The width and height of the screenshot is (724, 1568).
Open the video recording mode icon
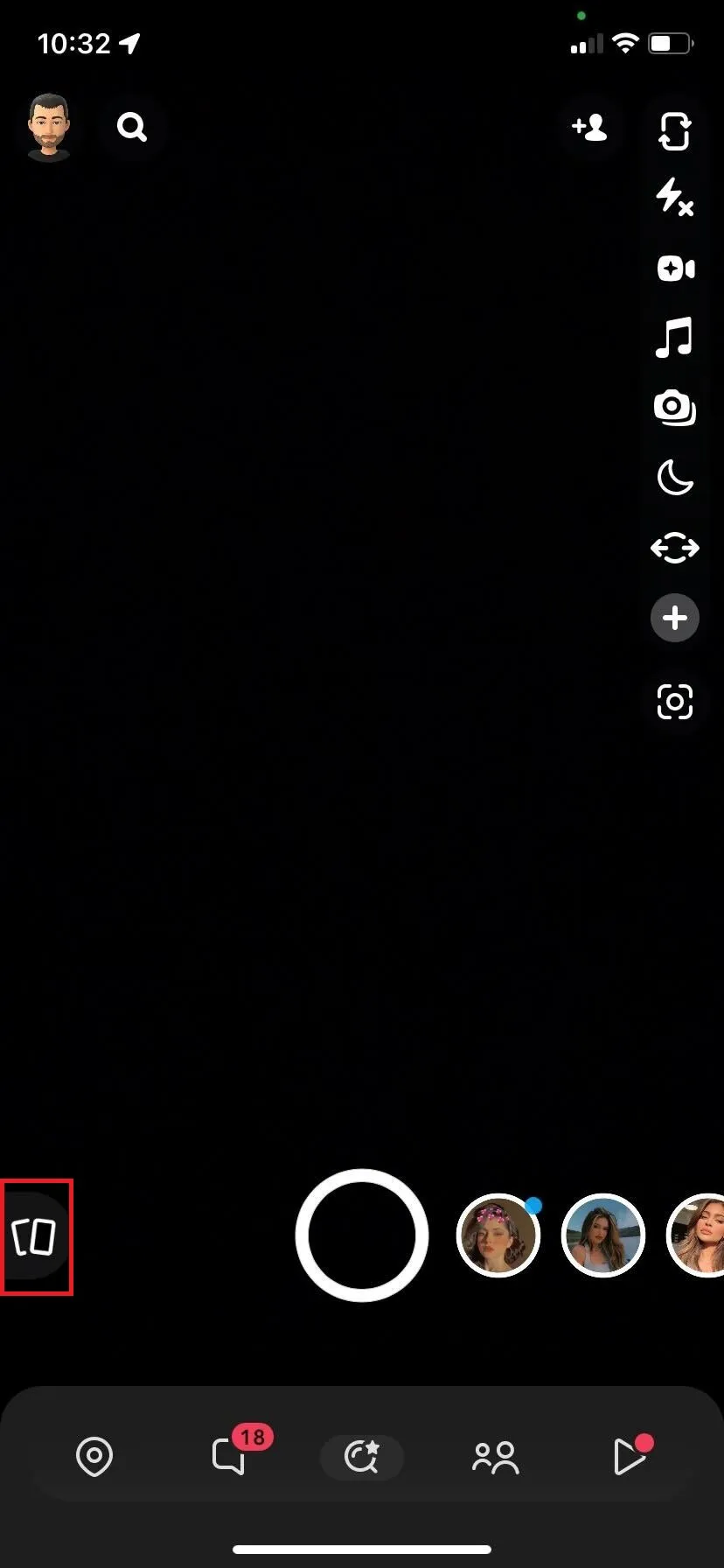[x=675, y=268]
